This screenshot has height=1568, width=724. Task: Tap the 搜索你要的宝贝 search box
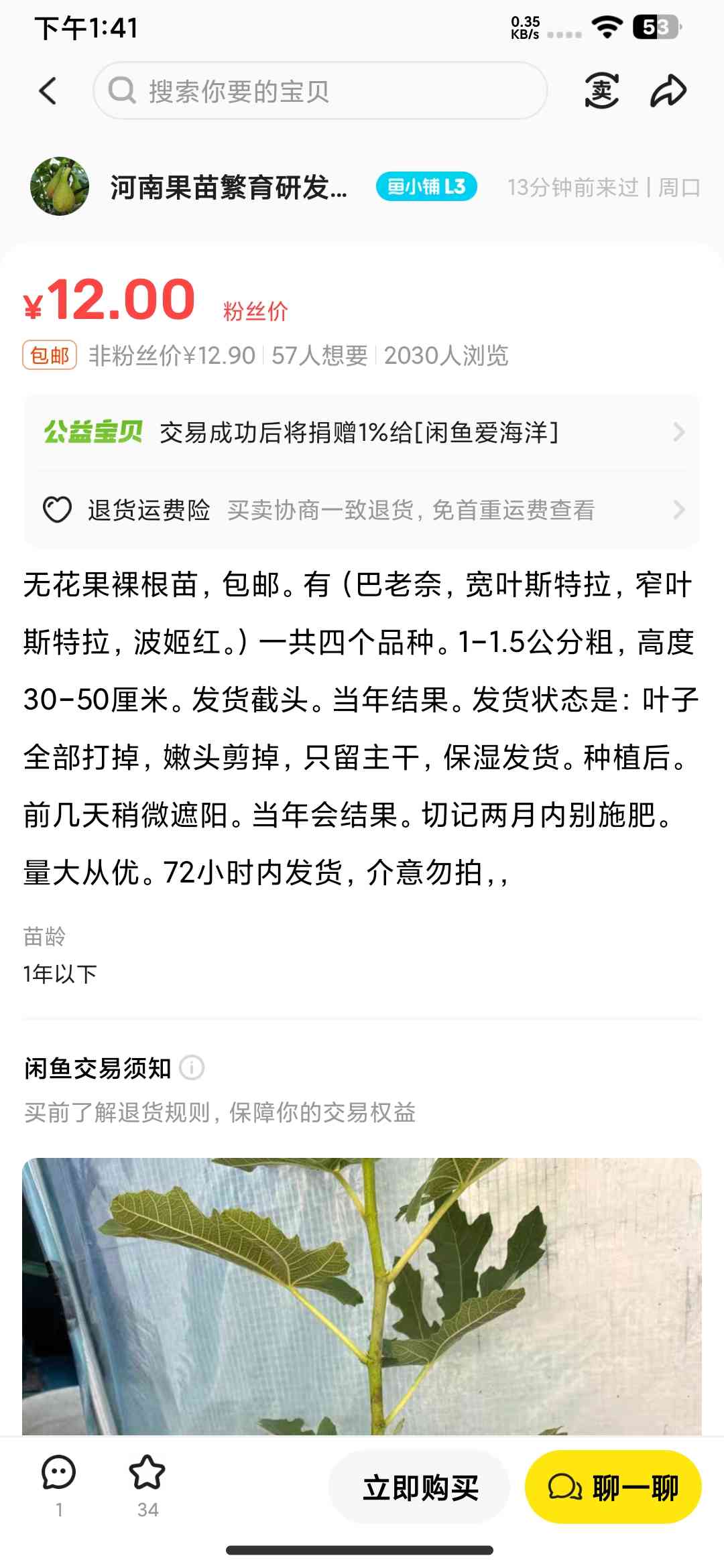[x=320, y=90]
